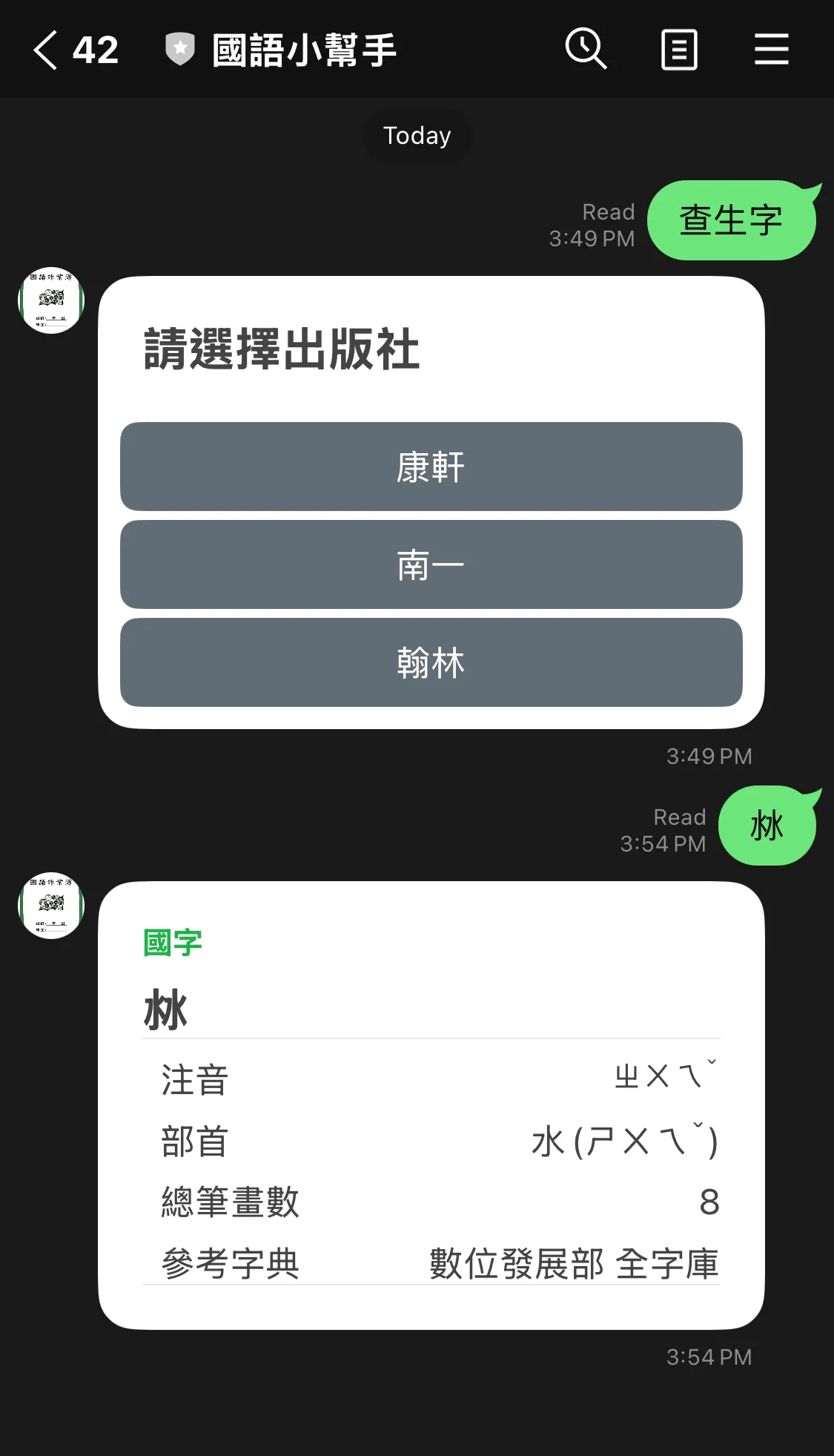
Task: Search within this chat
Action: 586,50
